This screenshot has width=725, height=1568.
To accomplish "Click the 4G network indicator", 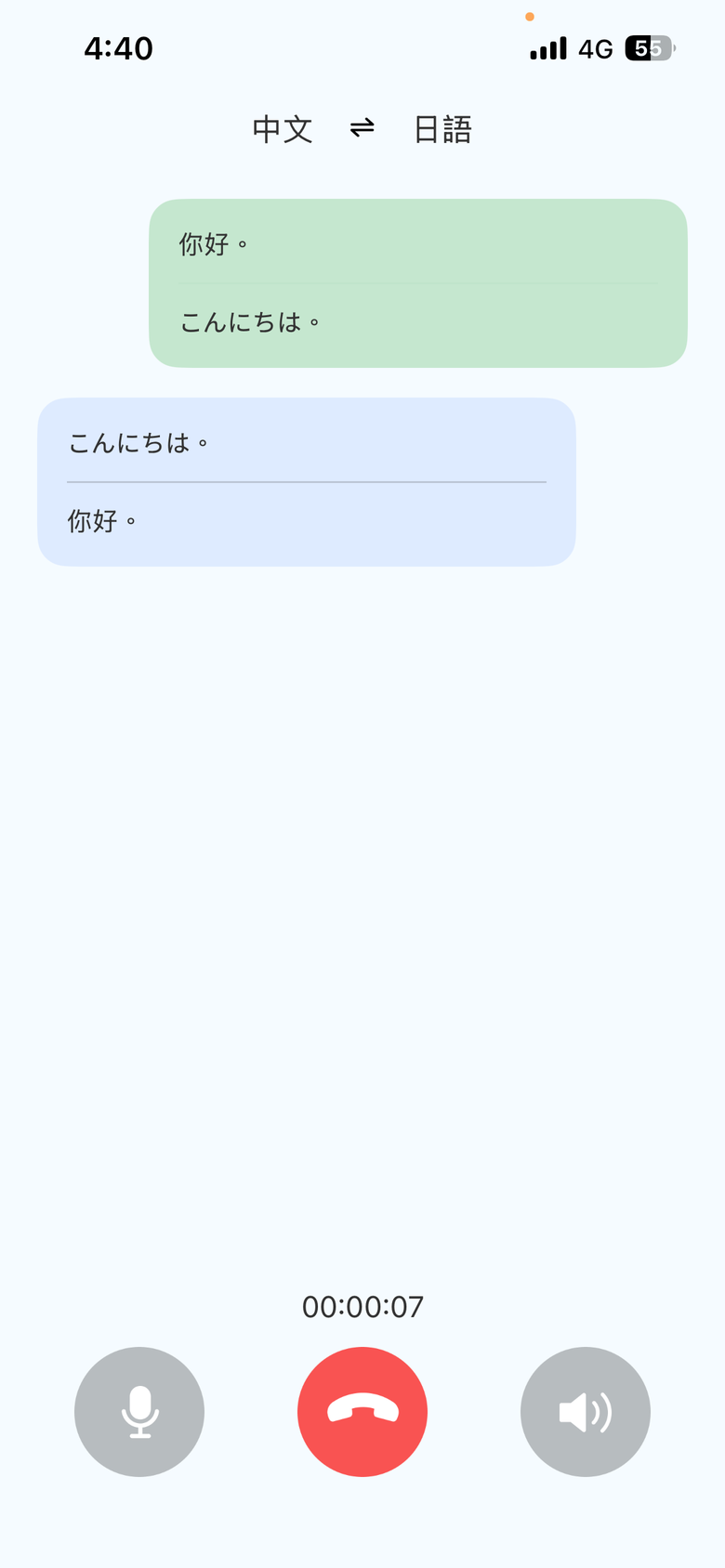I will (595, 47).
